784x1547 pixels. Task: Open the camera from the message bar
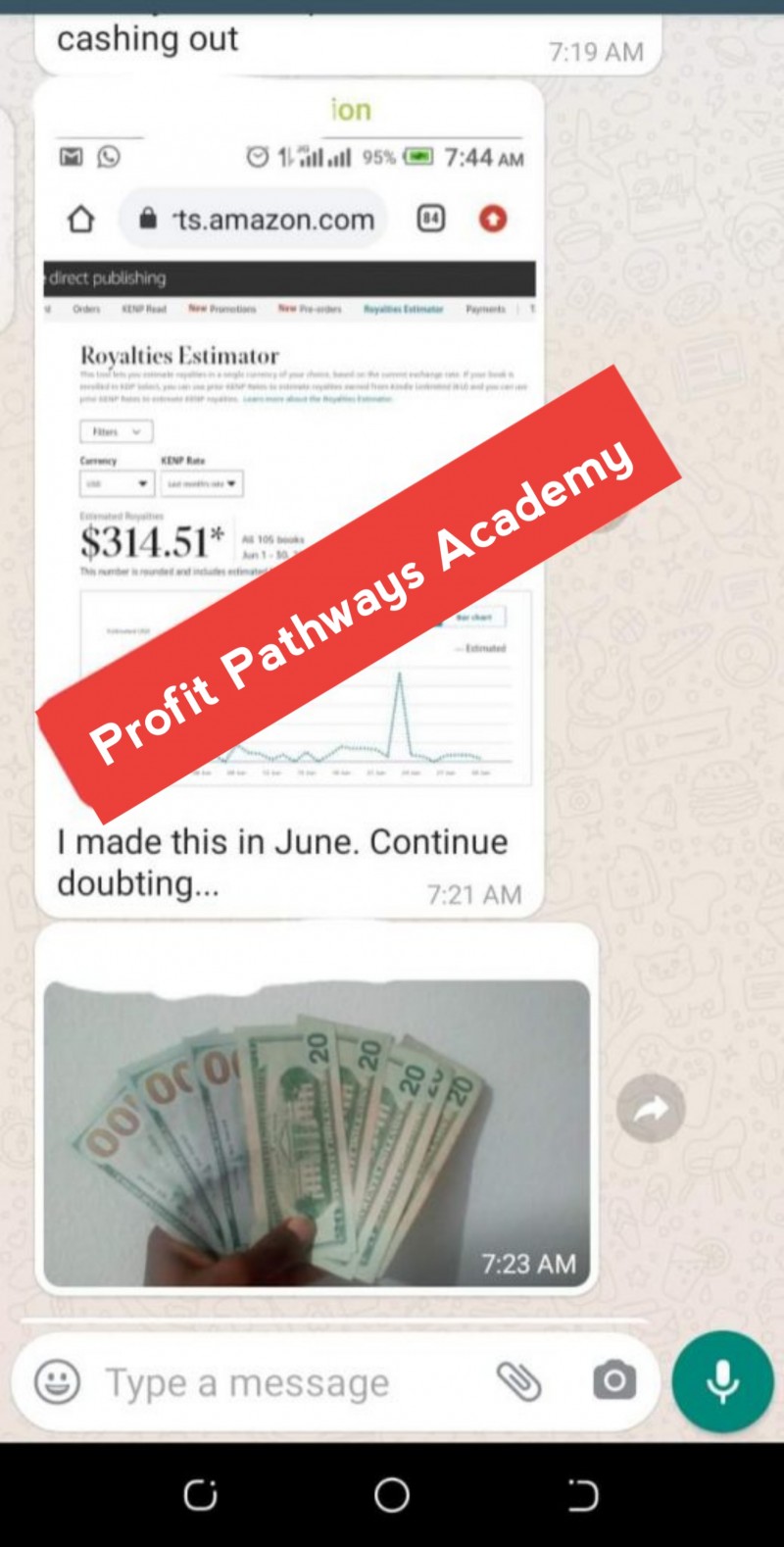click(614, 1381)
